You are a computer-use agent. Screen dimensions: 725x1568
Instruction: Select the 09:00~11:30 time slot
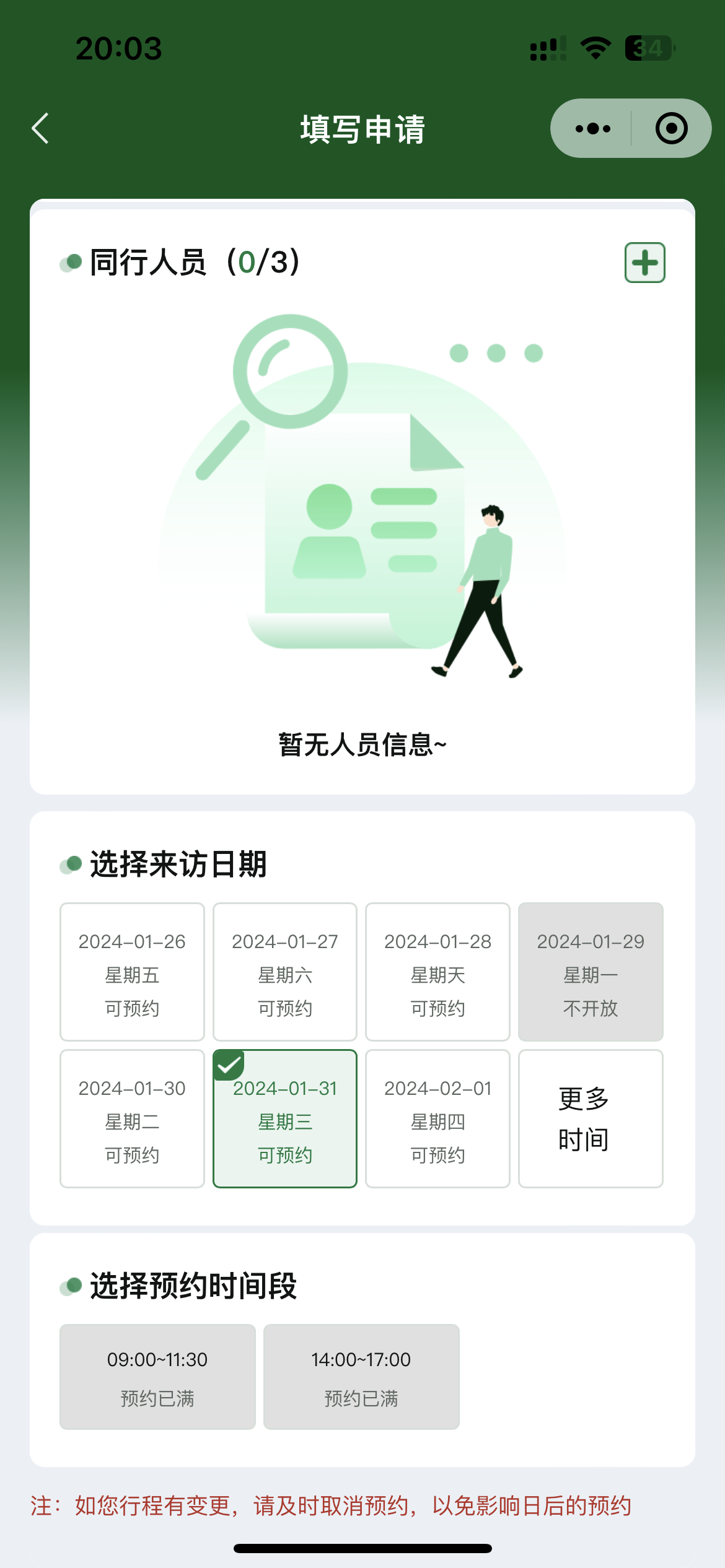click(x=157, y=1377)
